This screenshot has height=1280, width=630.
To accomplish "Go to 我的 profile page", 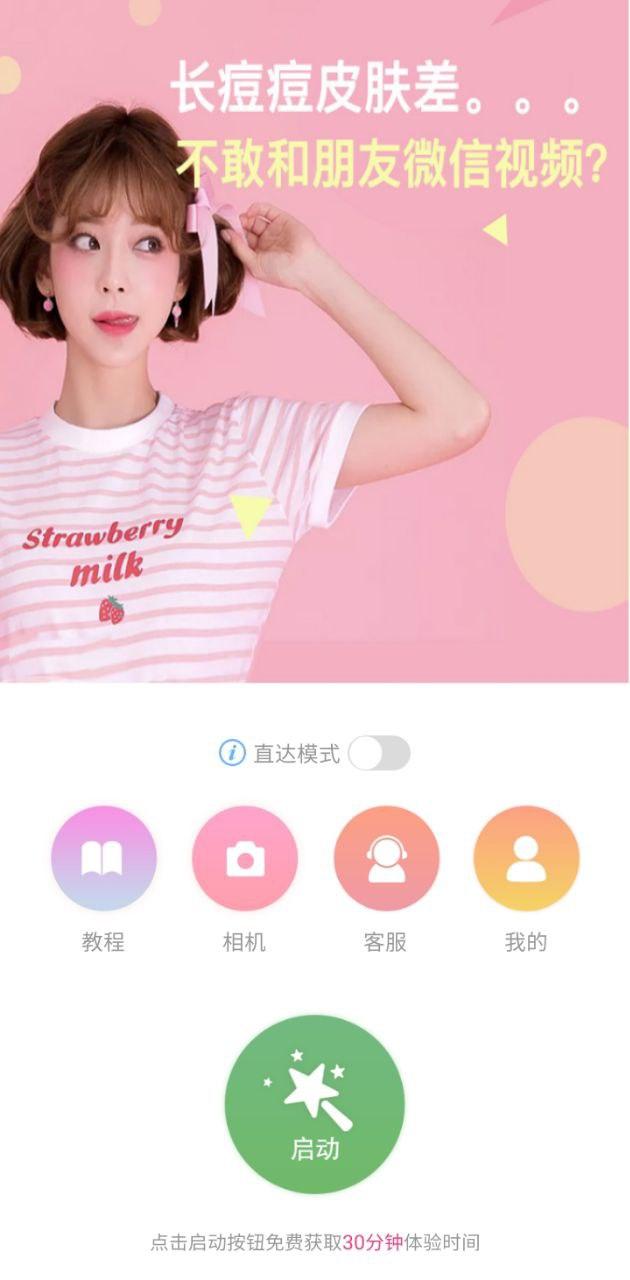I will tap(526, 859).
